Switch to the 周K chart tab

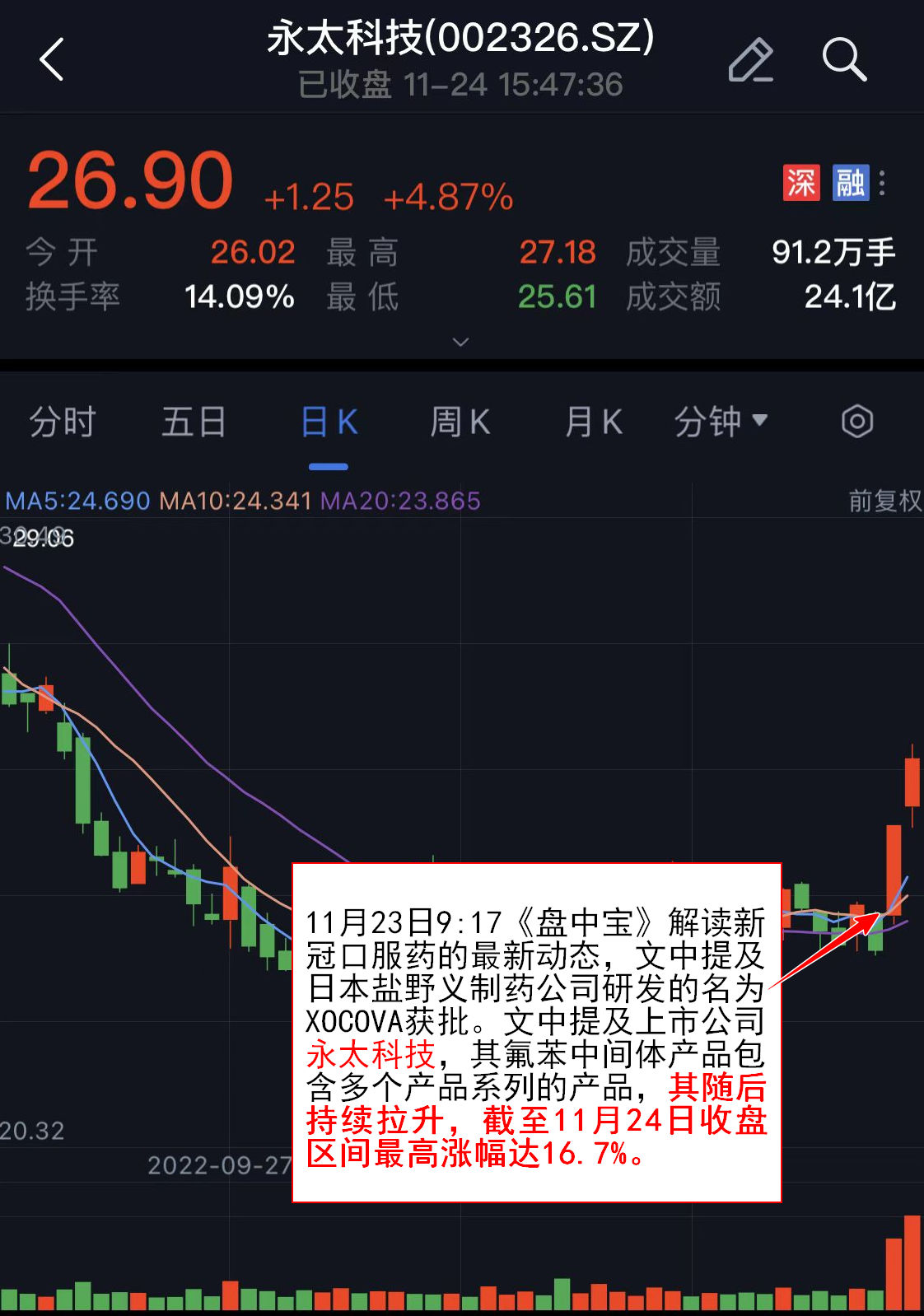click(x=460, y=422)
